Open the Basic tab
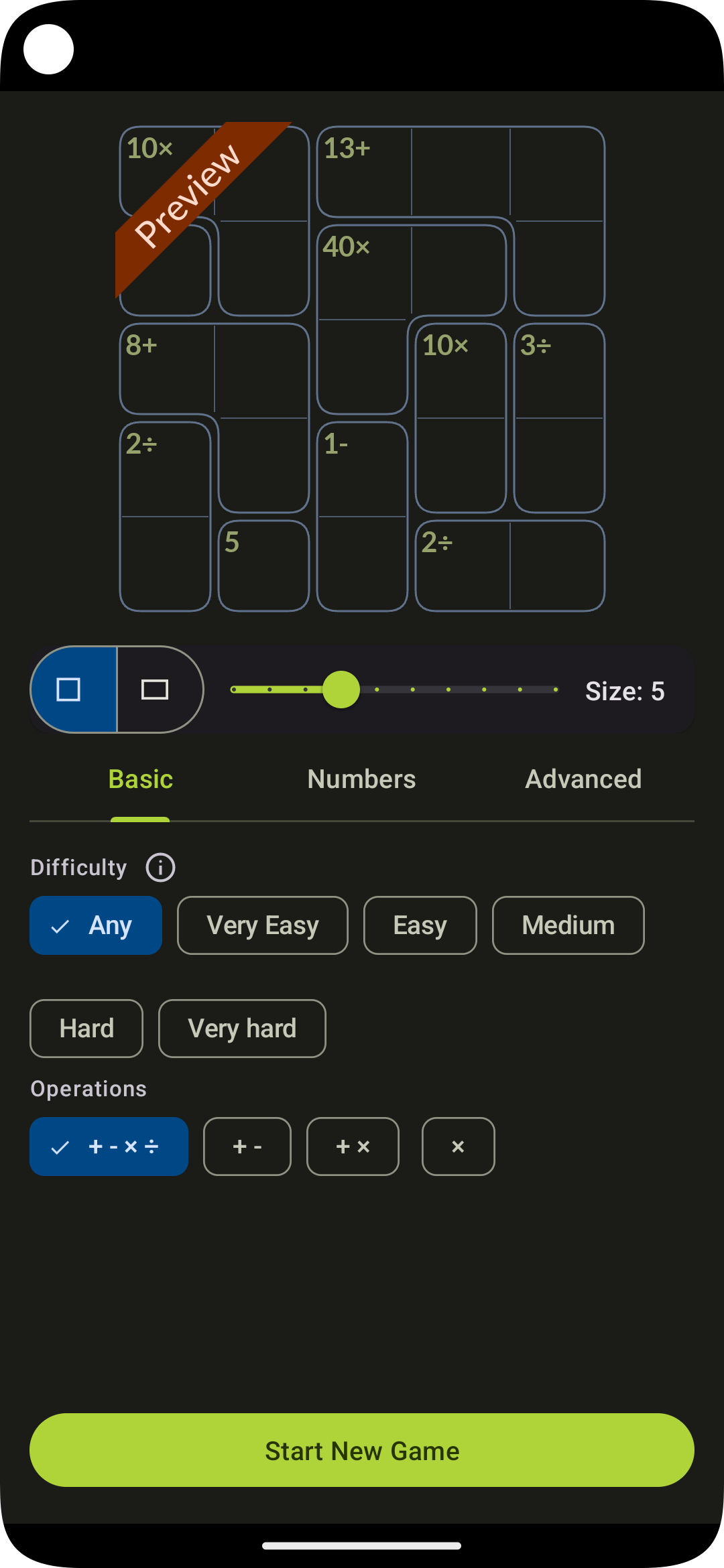Screen dimensions: 724x1568 coord(140,779)
